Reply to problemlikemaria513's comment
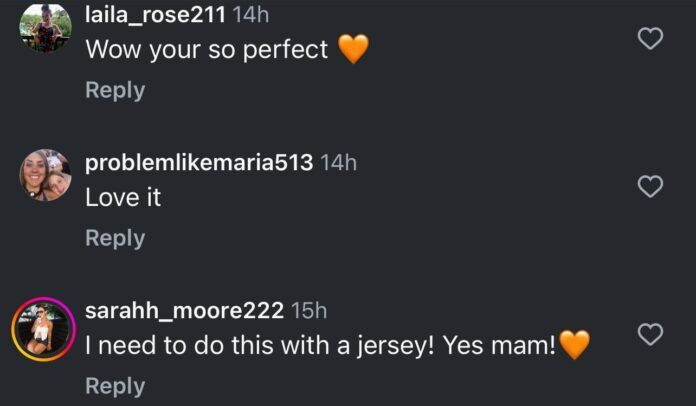The height and width of the screenshot is (406, 696). pos(115,238)
